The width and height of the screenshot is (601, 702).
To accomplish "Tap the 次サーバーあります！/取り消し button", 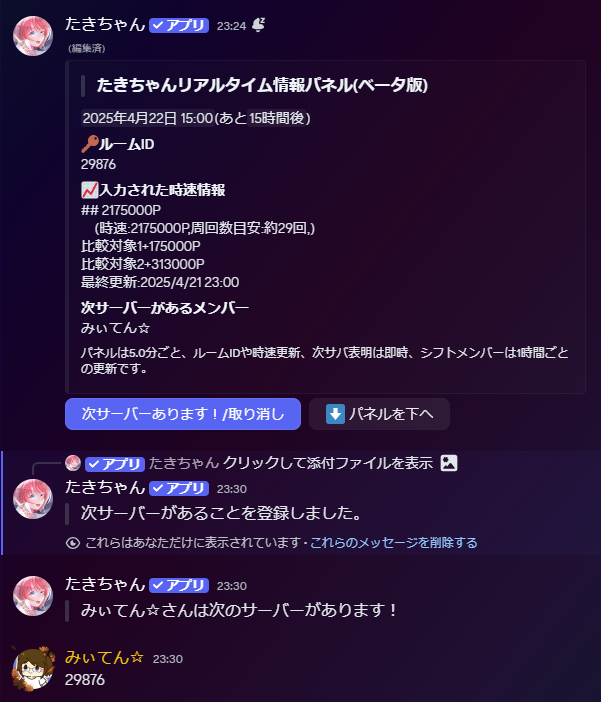I will [183, 413].
